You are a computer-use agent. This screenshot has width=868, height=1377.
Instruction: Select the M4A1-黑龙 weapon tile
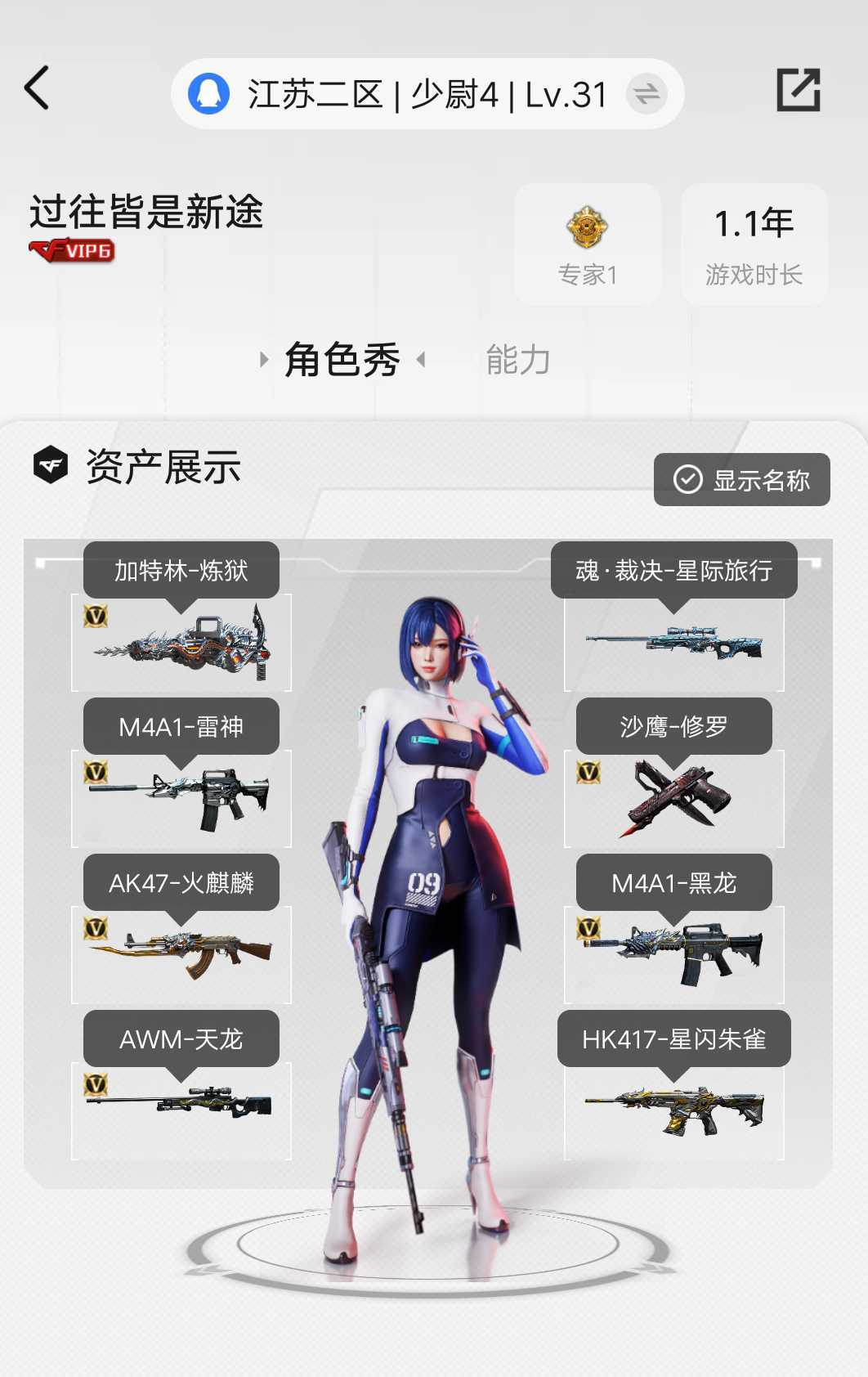click(673, 954)
